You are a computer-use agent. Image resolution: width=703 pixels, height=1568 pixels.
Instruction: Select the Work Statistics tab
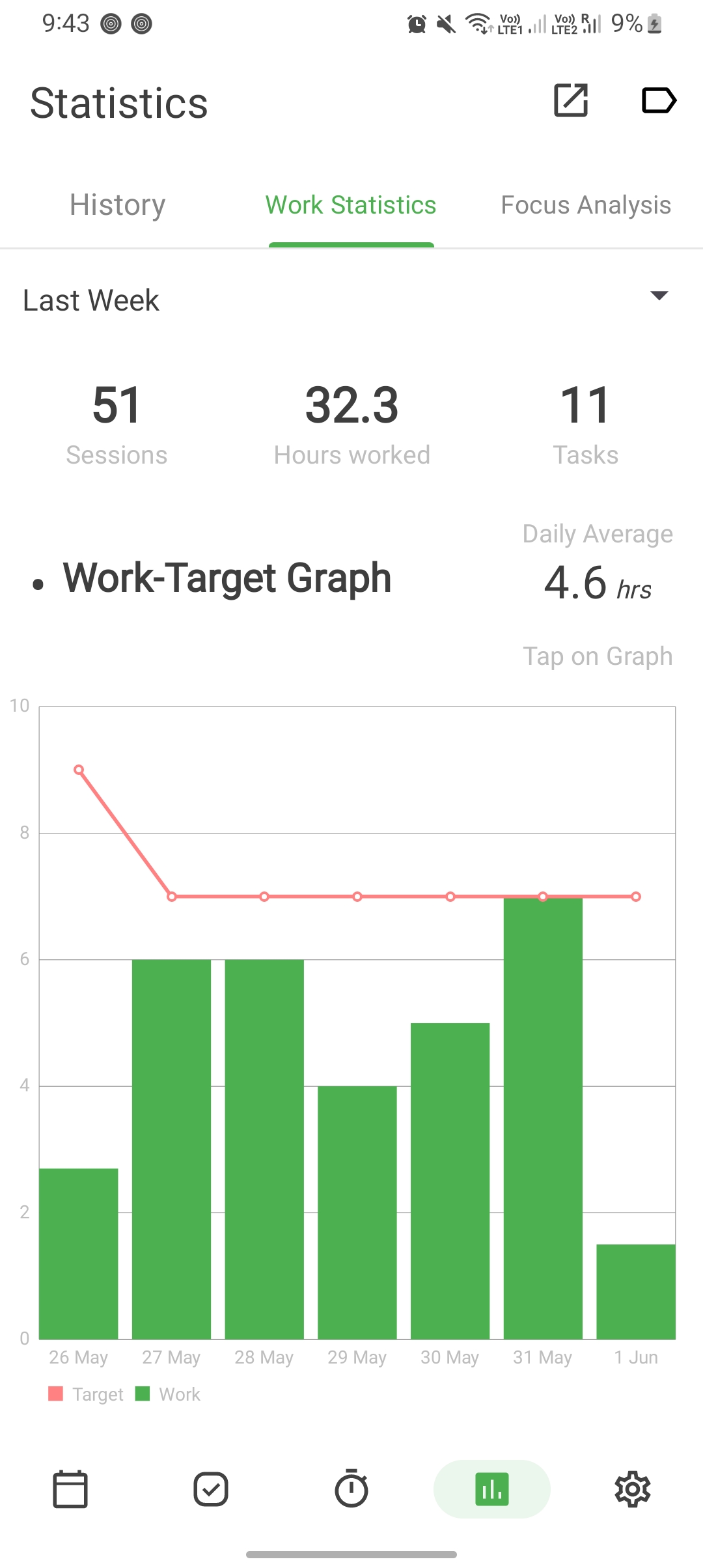click(351, 205)
